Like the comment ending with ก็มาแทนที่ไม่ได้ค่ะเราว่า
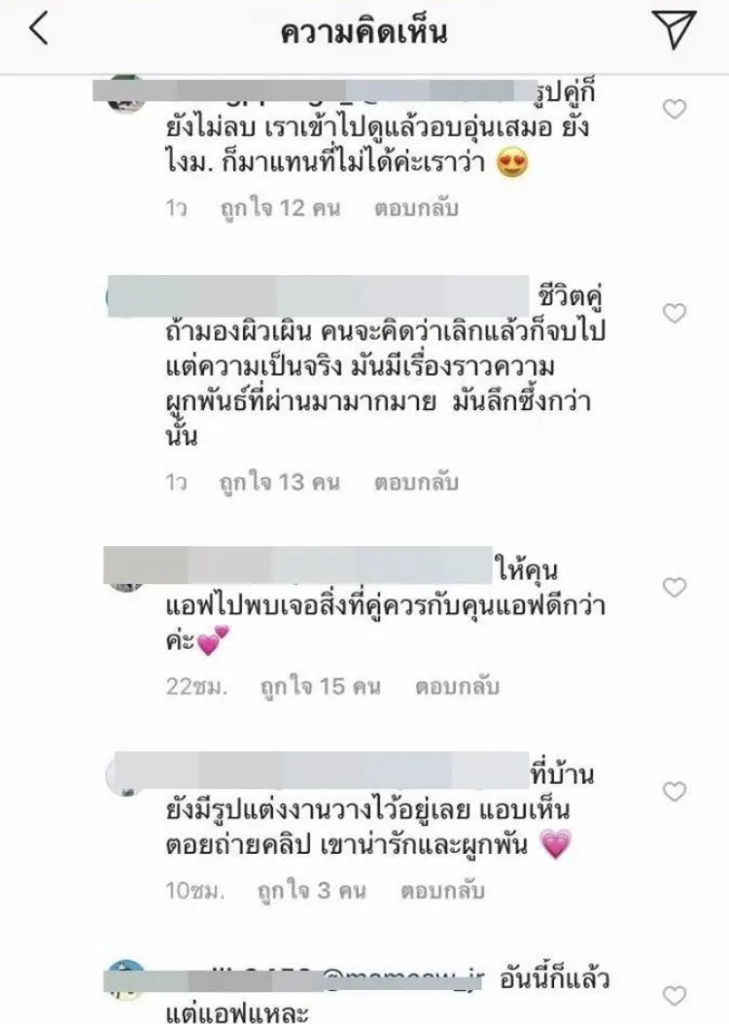 coord(675,109)
